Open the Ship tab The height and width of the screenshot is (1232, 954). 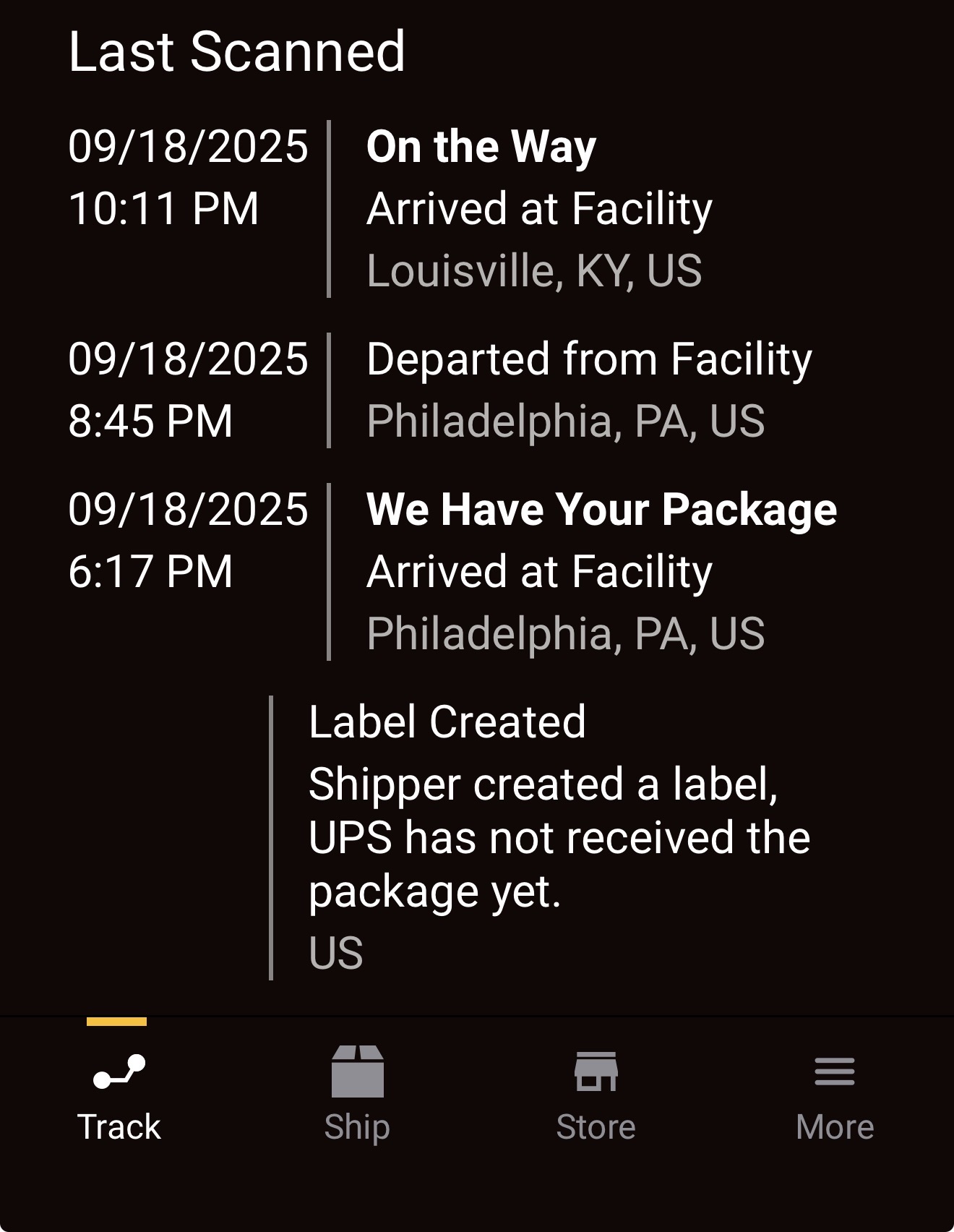click(x=357, y=1098)
